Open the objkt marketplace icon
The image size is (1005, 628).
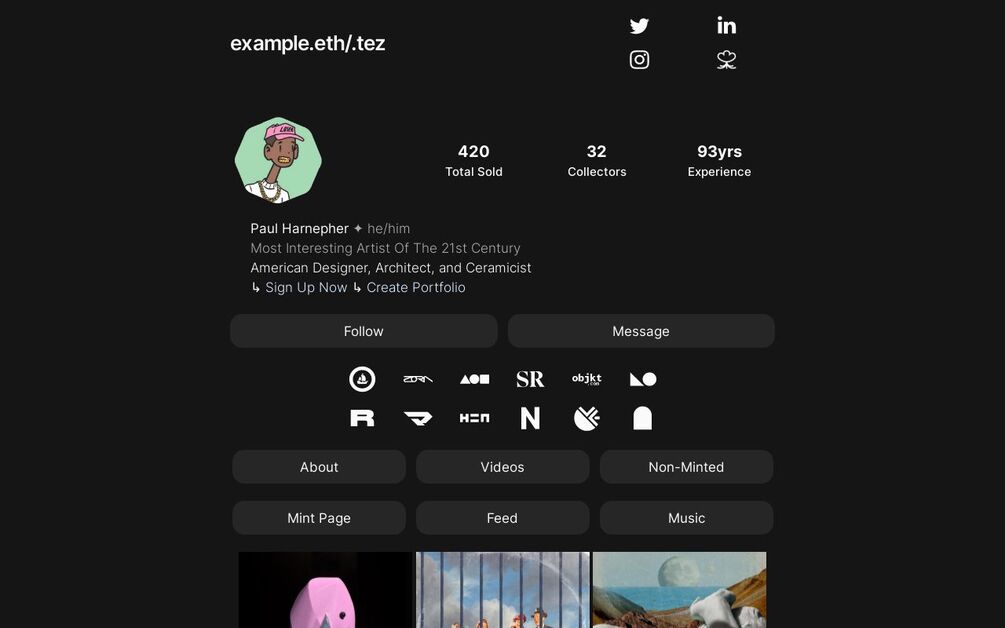pyautogui.click(x=587, y=379)
